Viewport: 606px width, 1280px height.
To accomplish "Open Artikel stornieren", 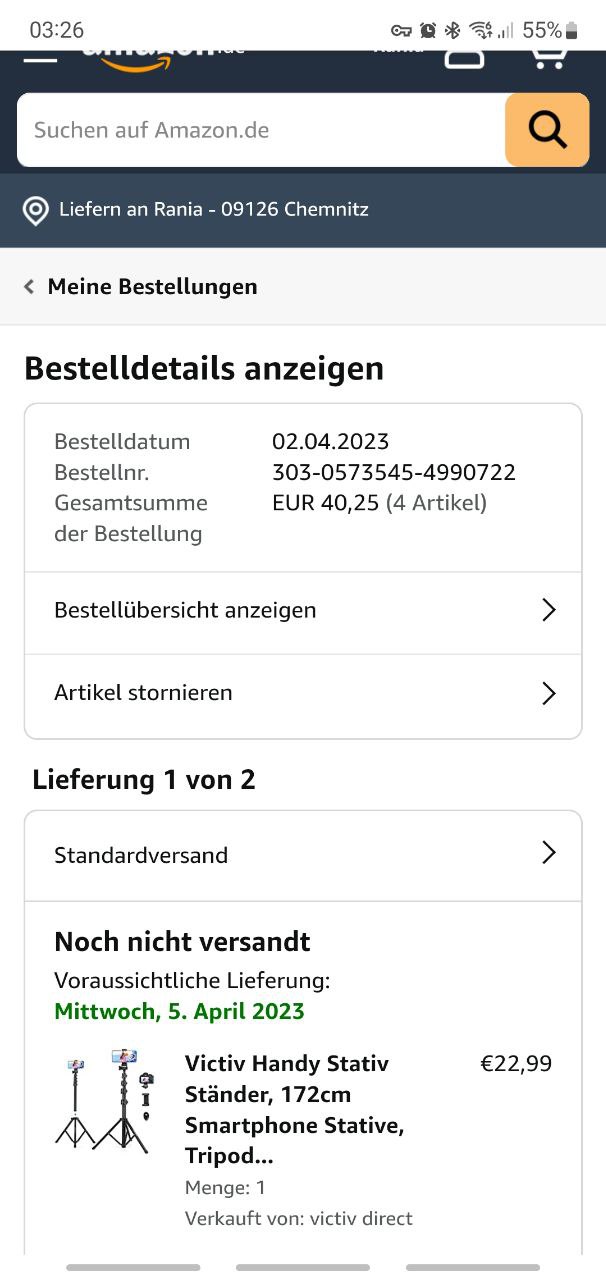I will [x=302, y=693].
